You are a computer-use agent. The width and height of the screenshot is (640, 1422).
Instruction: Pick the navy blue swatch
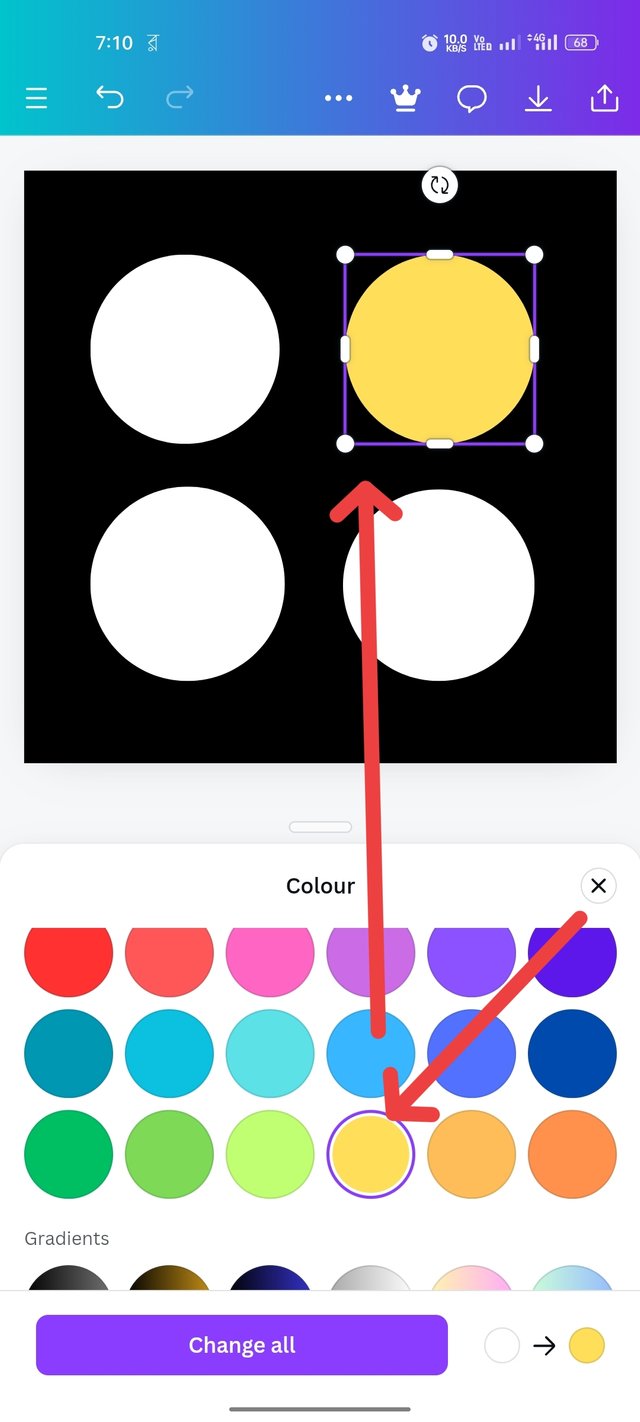572,1053
